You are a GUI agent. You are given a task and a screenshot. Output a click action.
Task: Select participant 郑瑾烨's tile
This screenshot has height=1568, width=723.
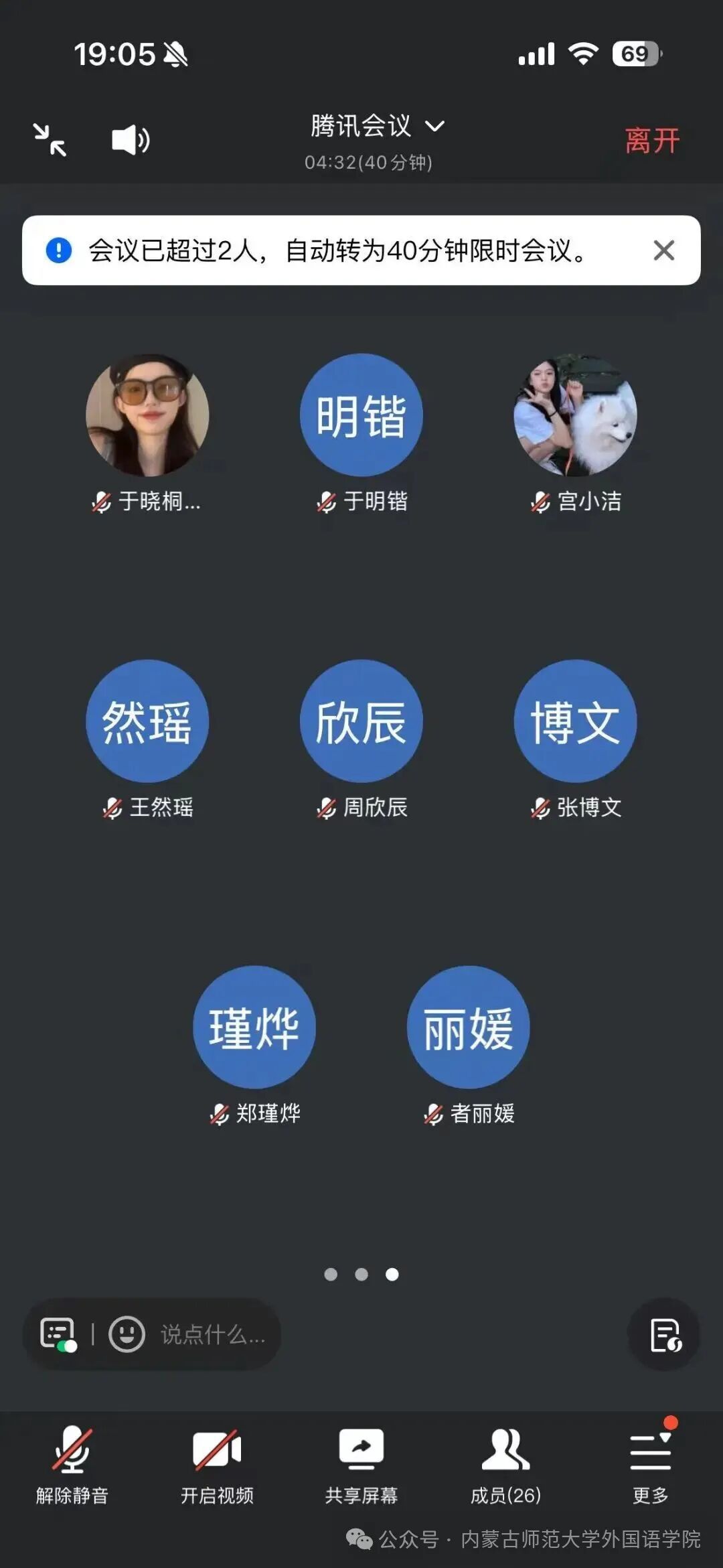[x=254, y=1027]
